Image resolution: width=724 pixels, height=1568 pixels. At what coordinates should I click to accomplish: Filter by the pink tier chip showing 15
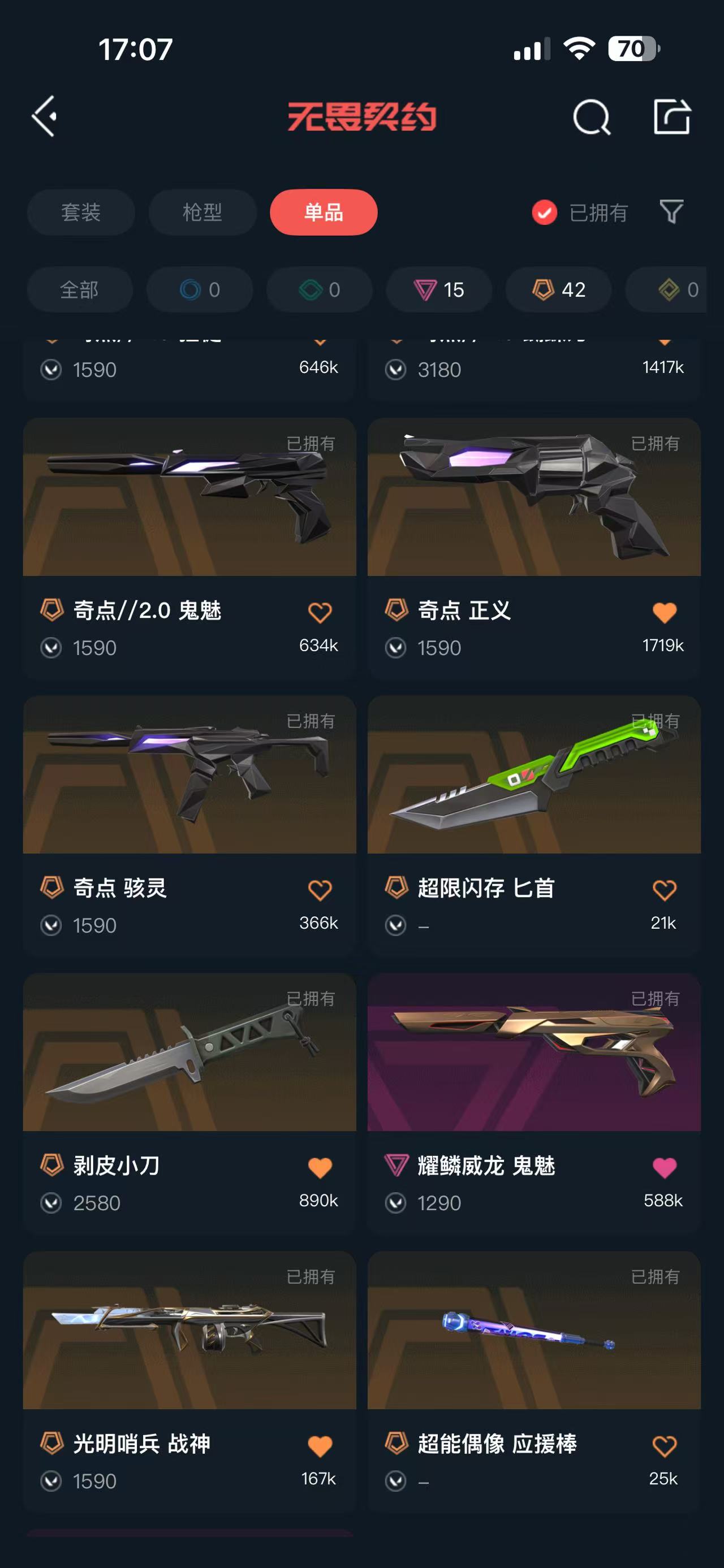pyautogui.click(x=439, y=290)
